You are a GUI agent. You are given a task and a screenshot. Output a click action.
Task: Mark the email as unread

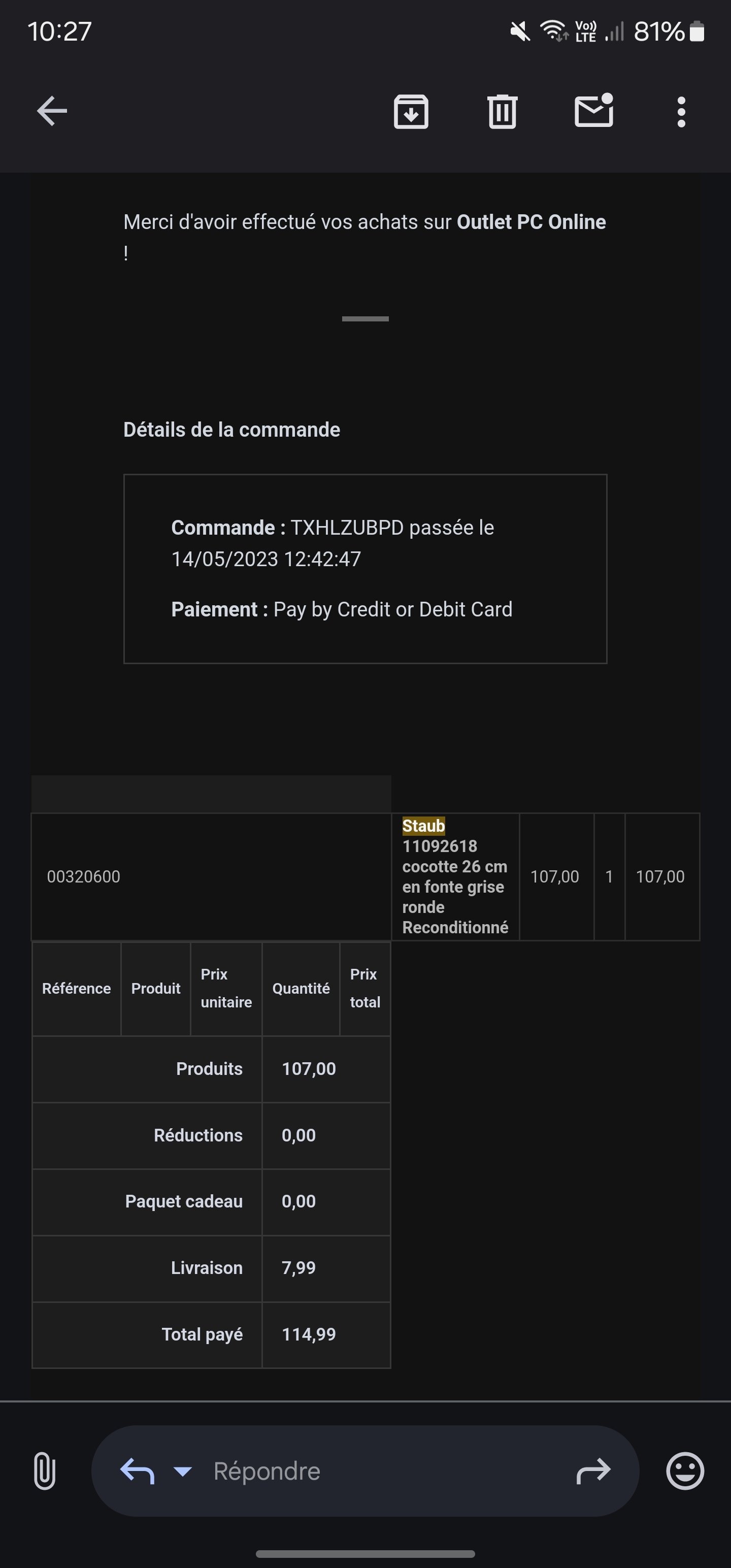(593, 110)
